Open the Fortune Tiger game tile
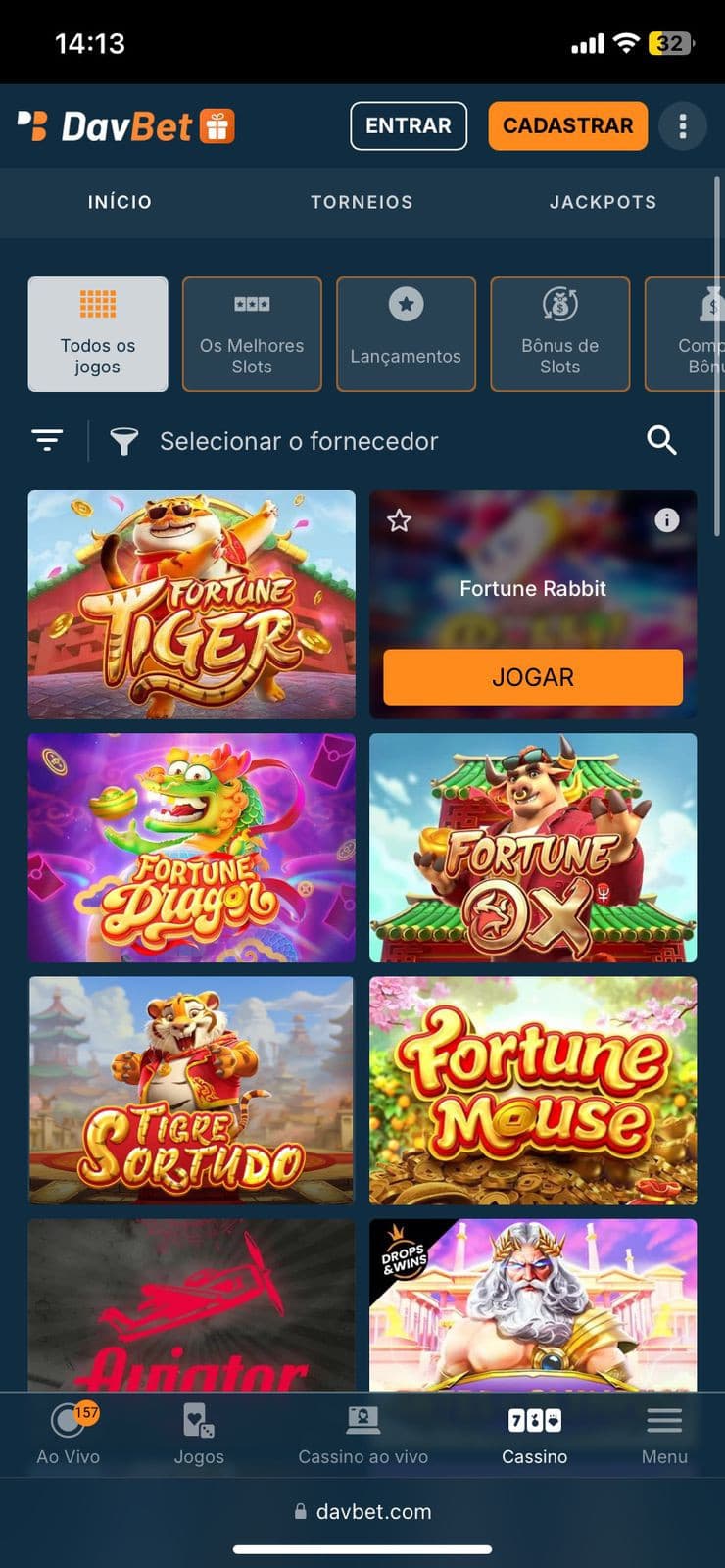Viewport: 725px width, 1568px height. coord(192,605)
